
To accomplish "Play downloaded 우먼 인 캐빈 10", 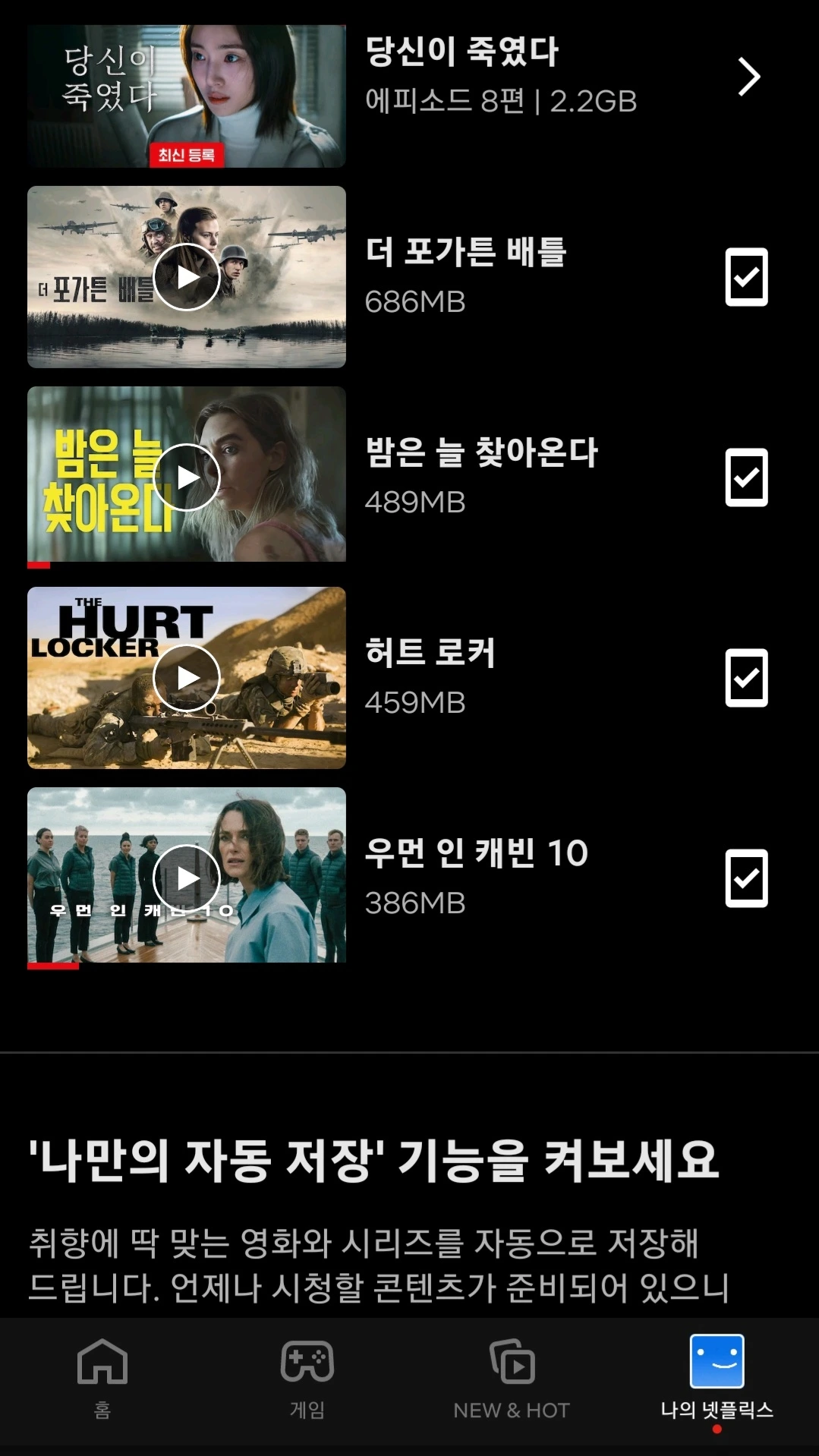I will click(187, 878).
